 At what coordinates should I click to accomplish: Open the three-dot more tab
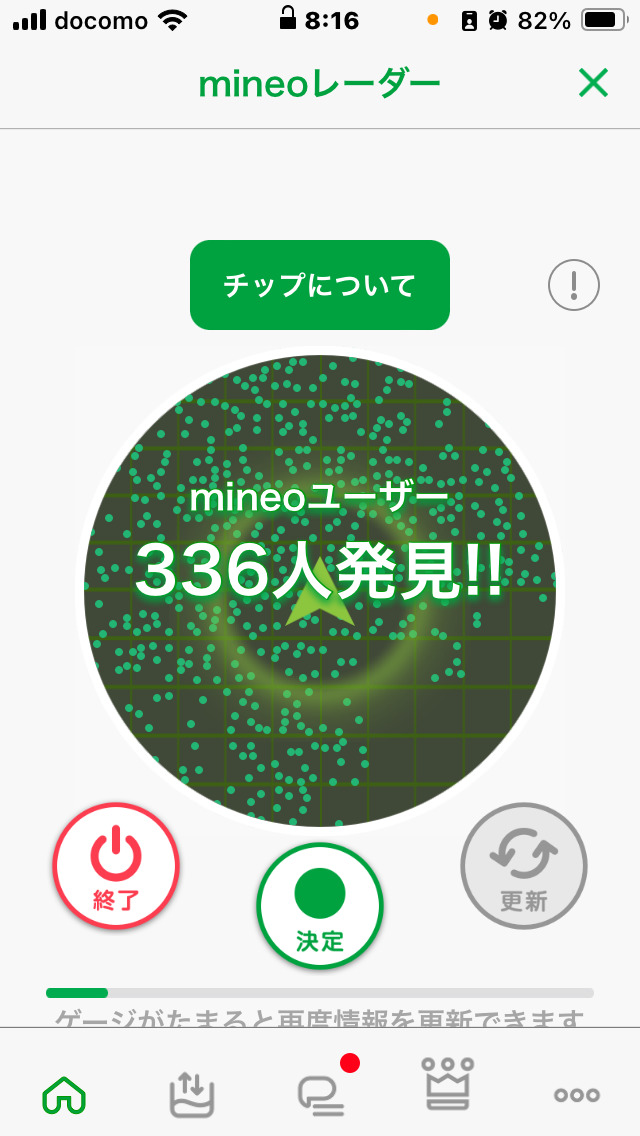point(577,1095)
